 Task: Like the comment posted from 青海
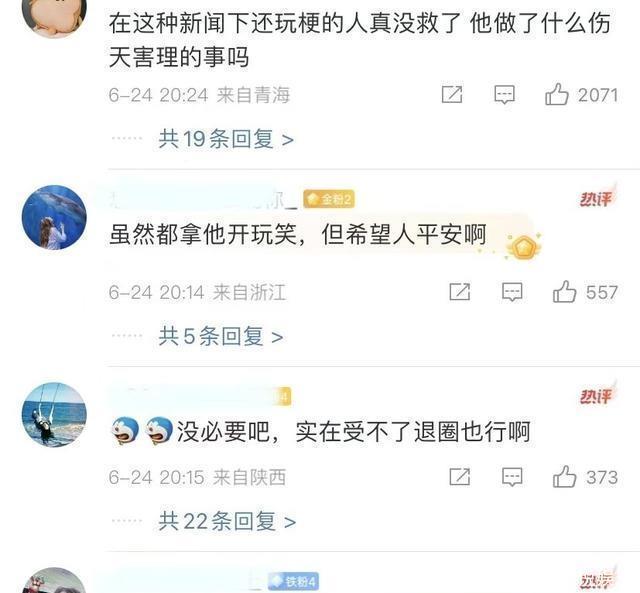pyautogui.click(x=557, y=95)
